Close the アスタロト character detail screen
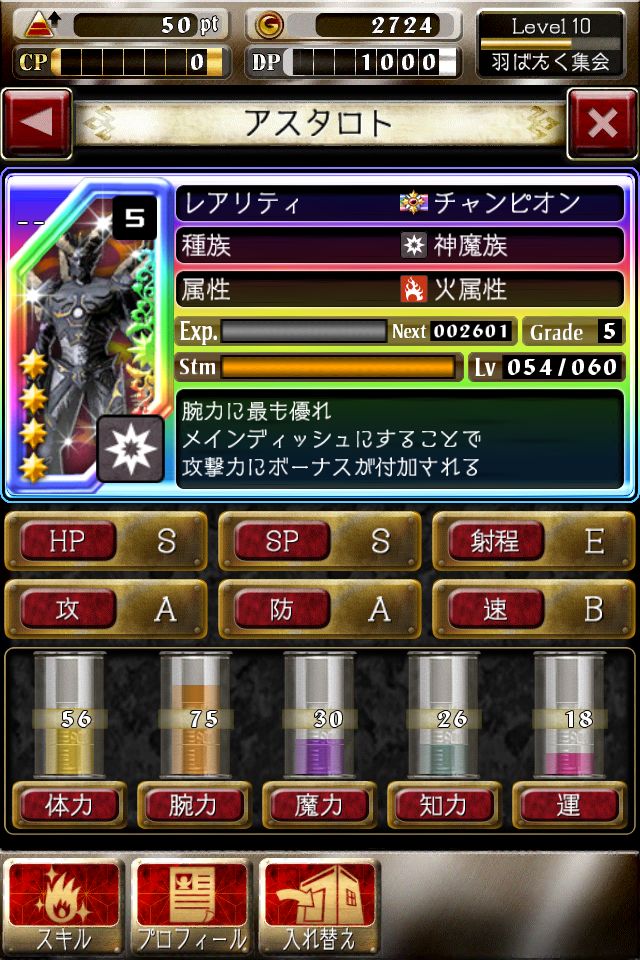Screen dimensions: 640x960 602,123
